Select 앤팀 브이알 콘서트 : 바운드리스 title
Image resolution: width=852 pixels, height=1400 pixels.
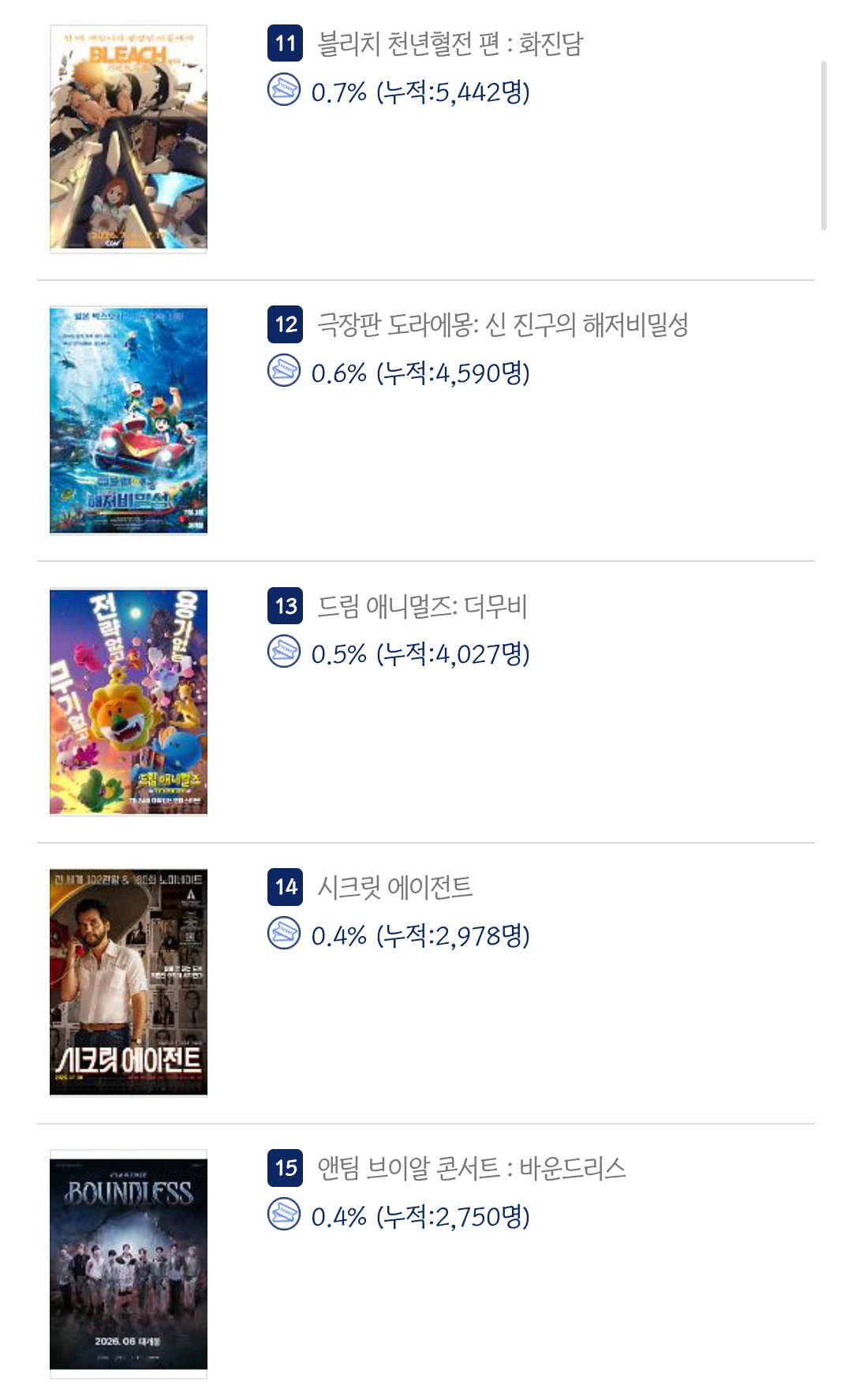tap(472, 1168)
